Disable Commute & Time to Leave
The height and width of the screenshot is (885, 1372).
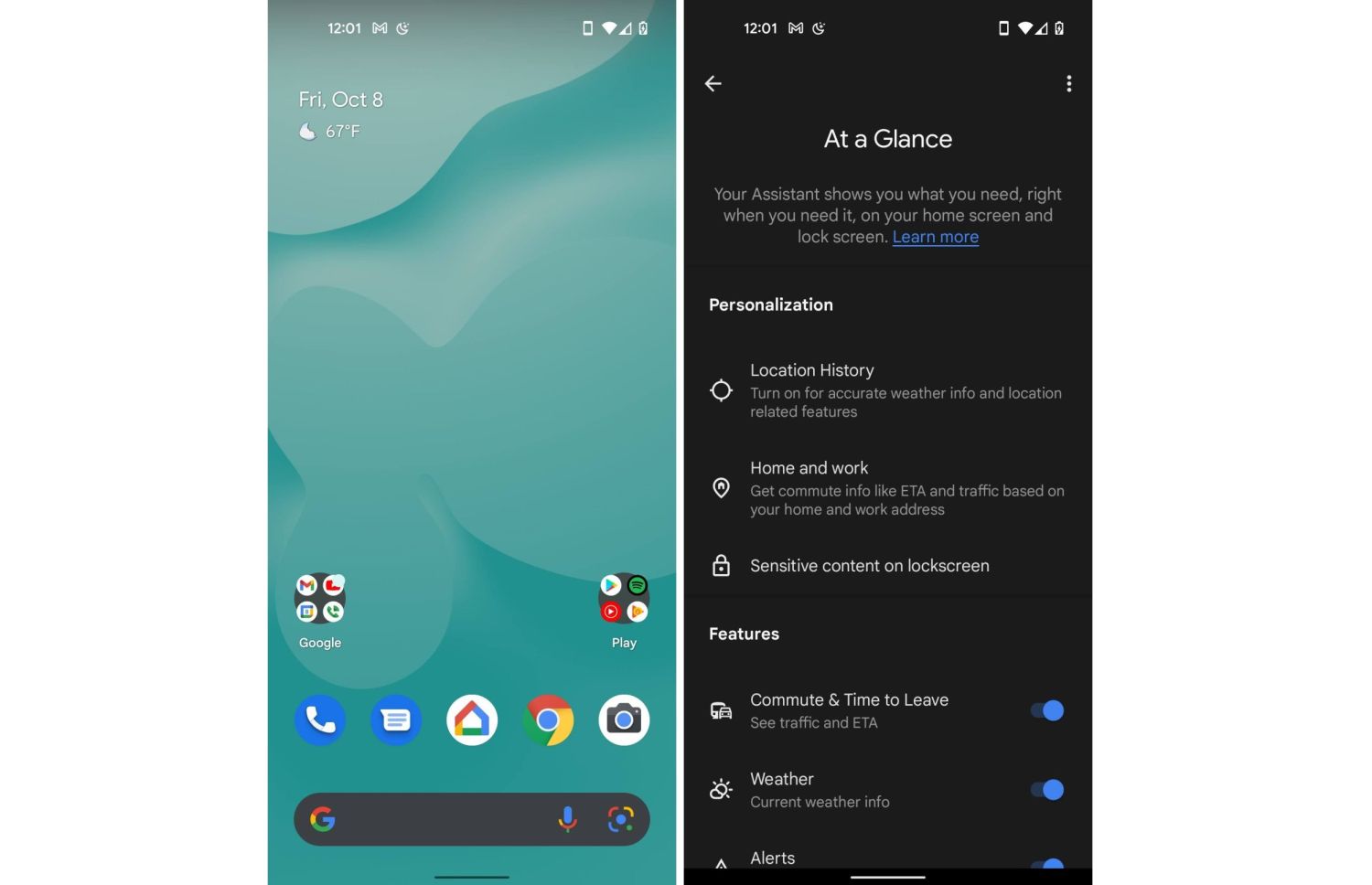point(1046,710)
